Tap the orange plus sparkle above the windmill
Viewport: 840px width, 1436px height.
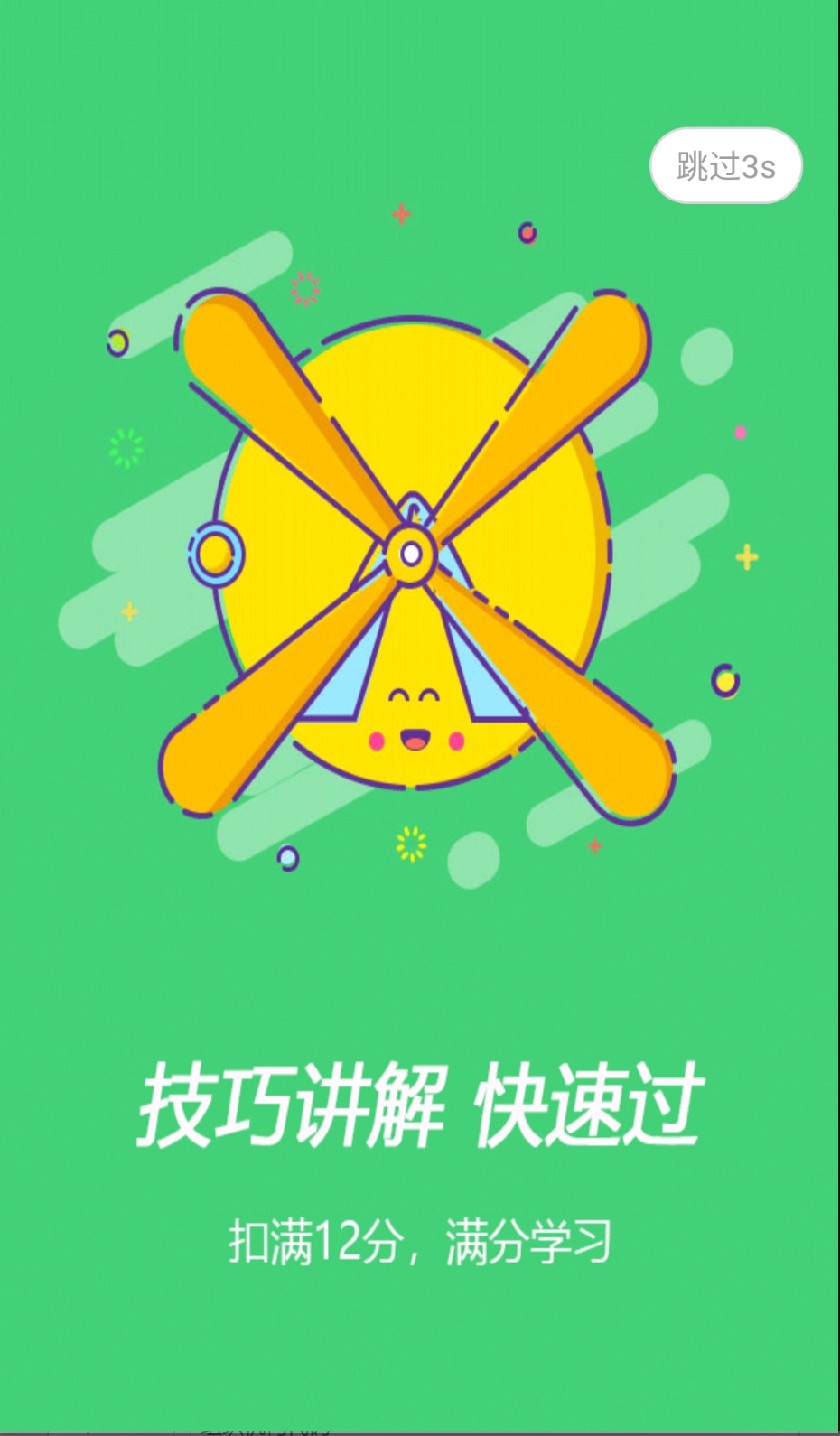401,214
